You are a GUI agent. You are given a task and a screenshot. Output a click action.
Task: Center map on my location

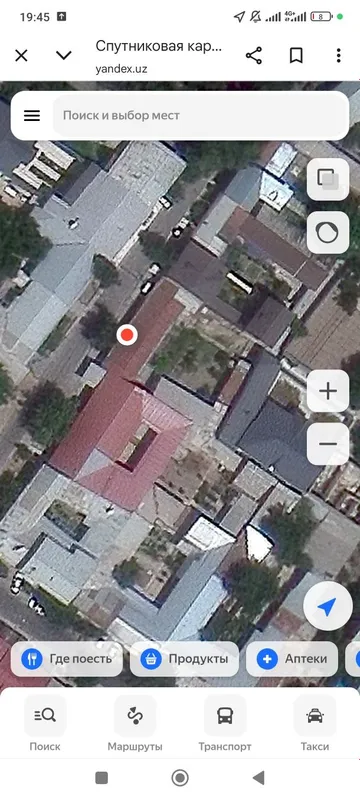(327, 606)
